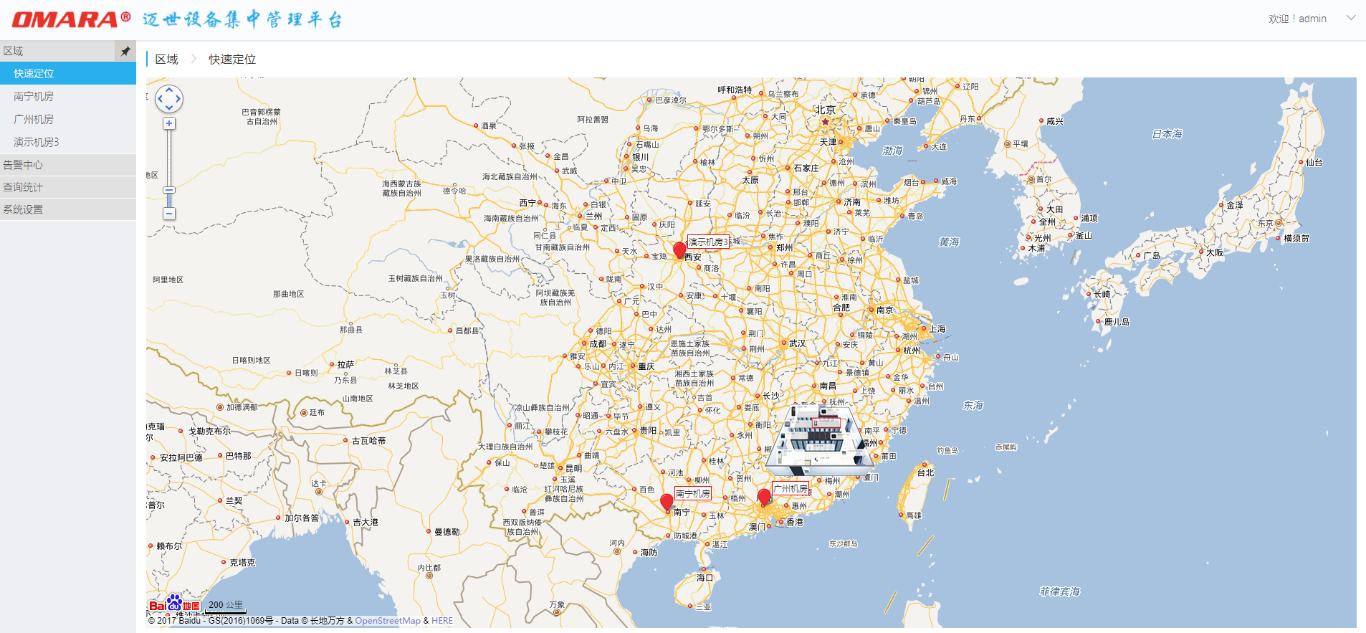
Task: Expand the 查询统计 section
Action: point(23,187)
